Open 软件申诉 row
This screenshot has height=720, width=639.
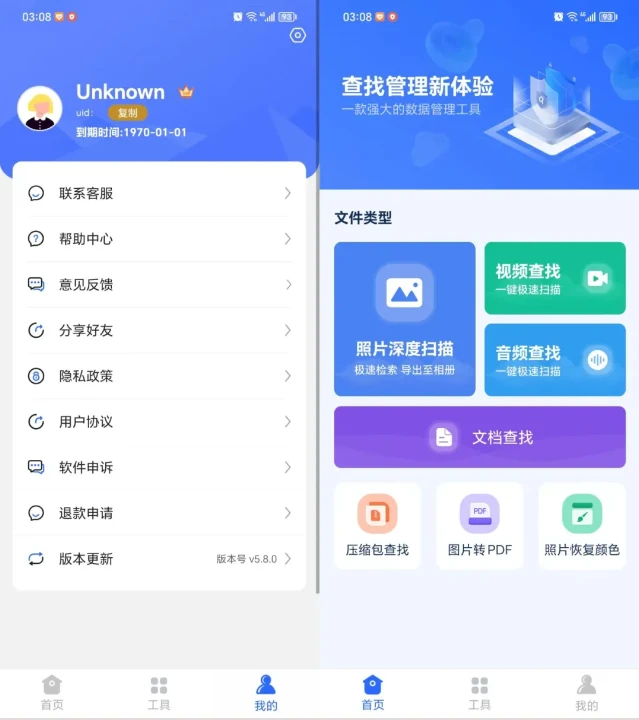159,467
